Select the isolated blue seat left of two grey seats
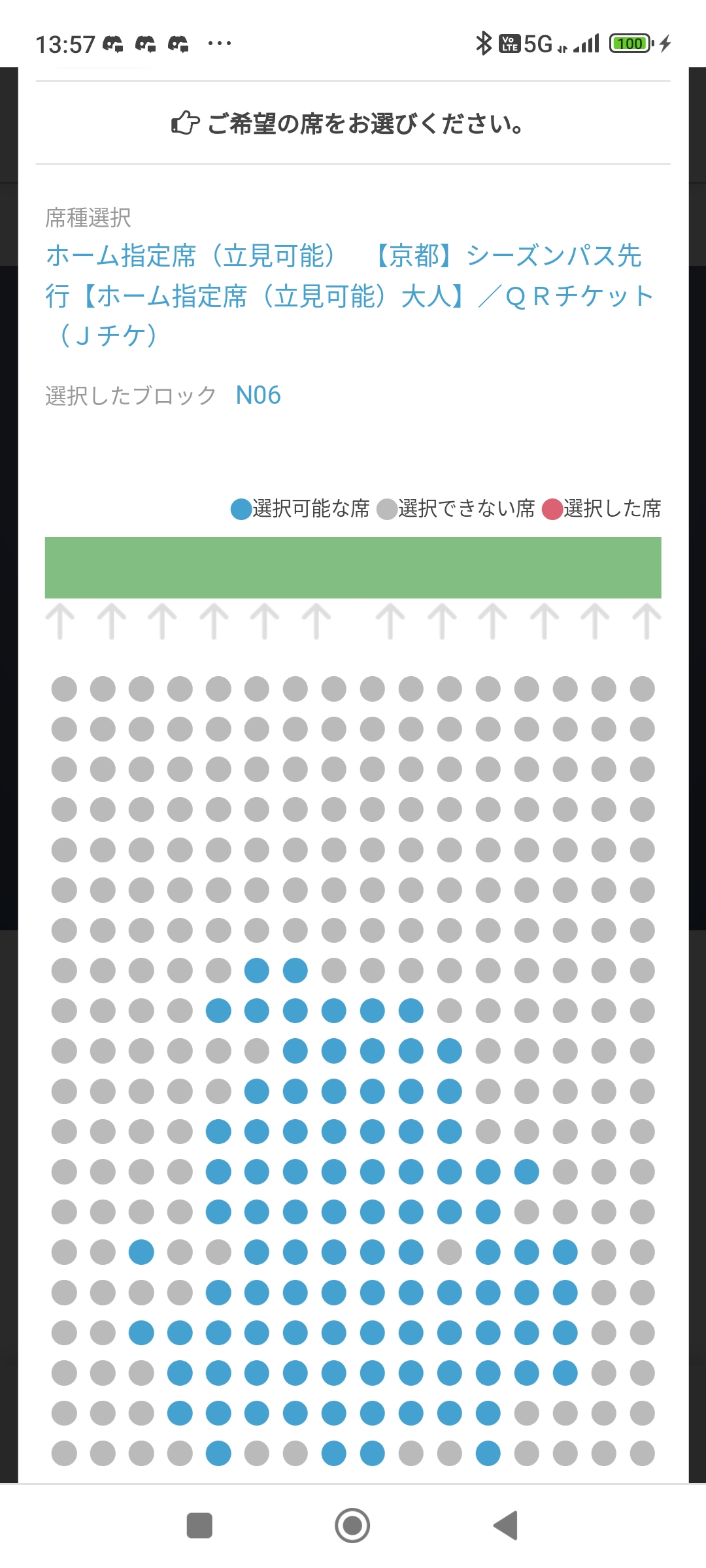706x1568 pixels. coord(141,1252)
